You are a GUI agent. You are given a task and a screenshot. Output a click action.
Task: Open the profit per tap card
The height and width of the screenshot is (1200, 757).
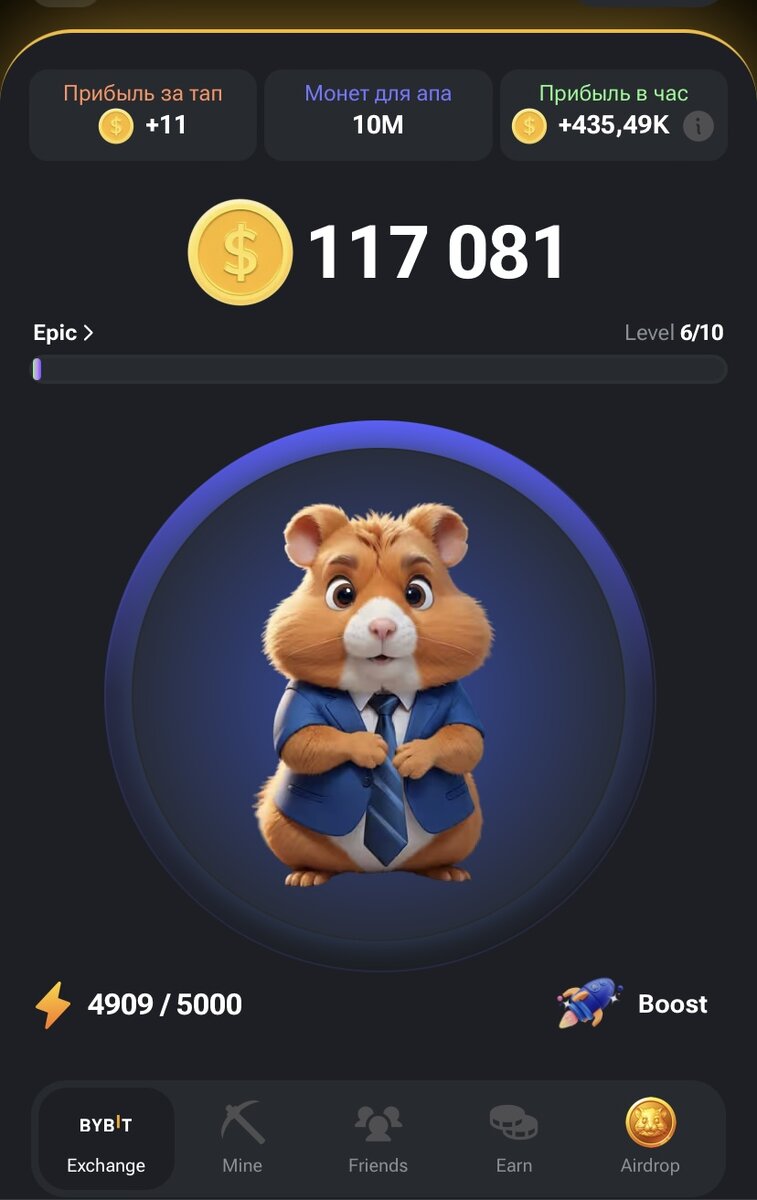(143, 115)
